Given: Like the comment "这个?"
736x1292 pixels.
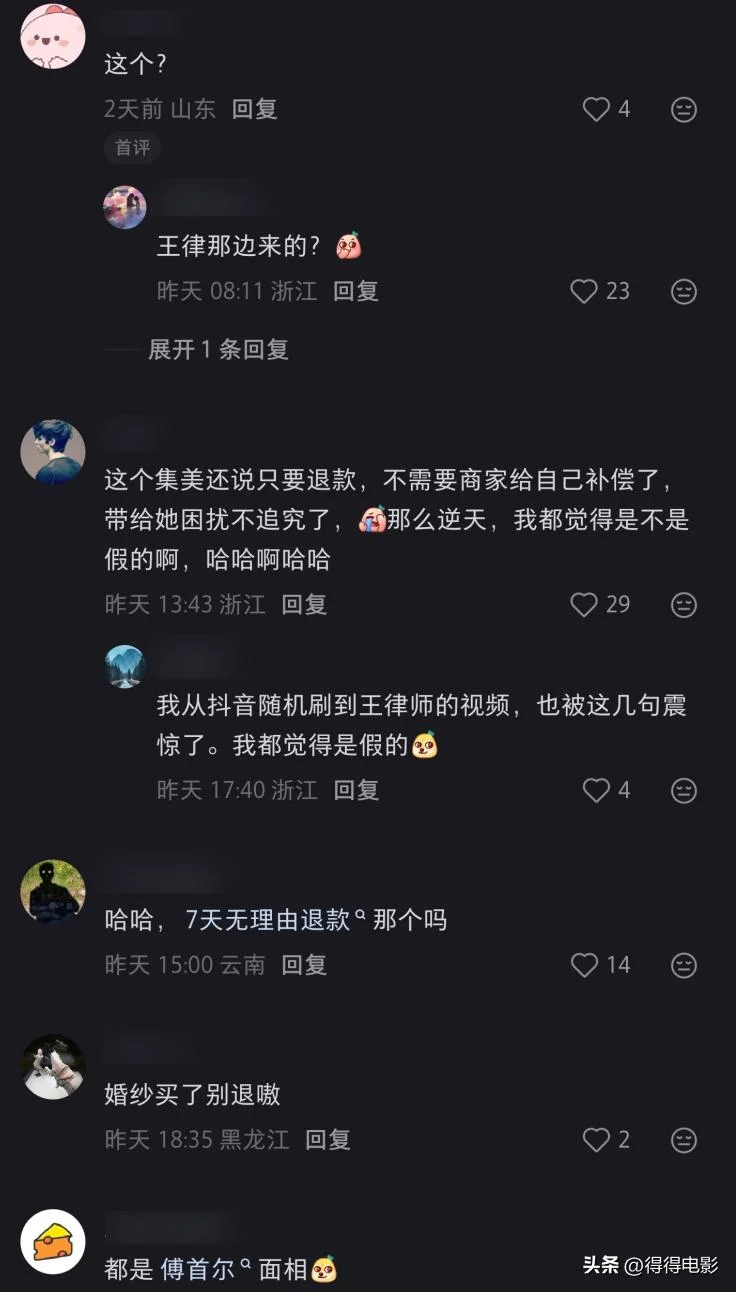Looking at the screenshot, I should [x=597, y=109].
